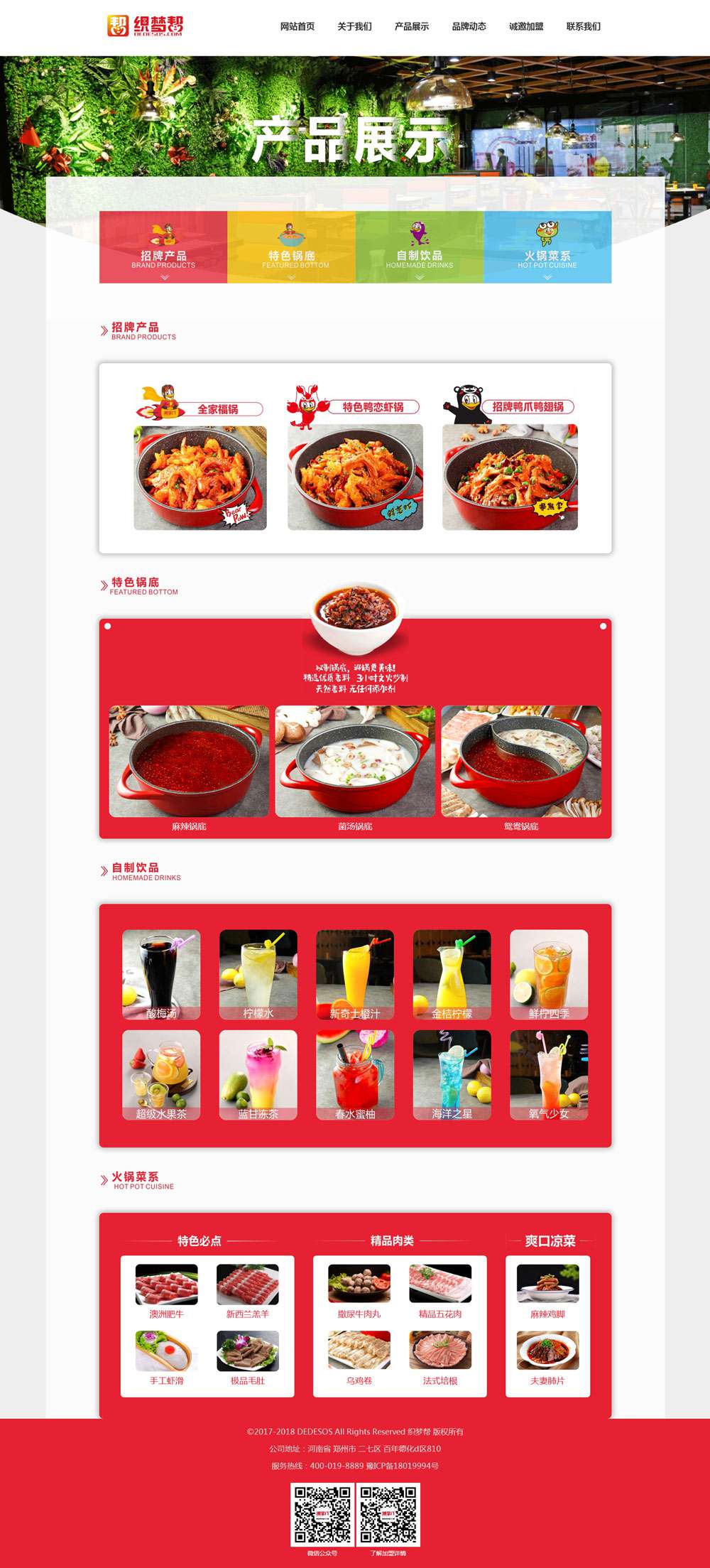This screenshot has height=1568, width=710.
Task: Choose the blue 火锅菜系 category tile
Action: 547,247
